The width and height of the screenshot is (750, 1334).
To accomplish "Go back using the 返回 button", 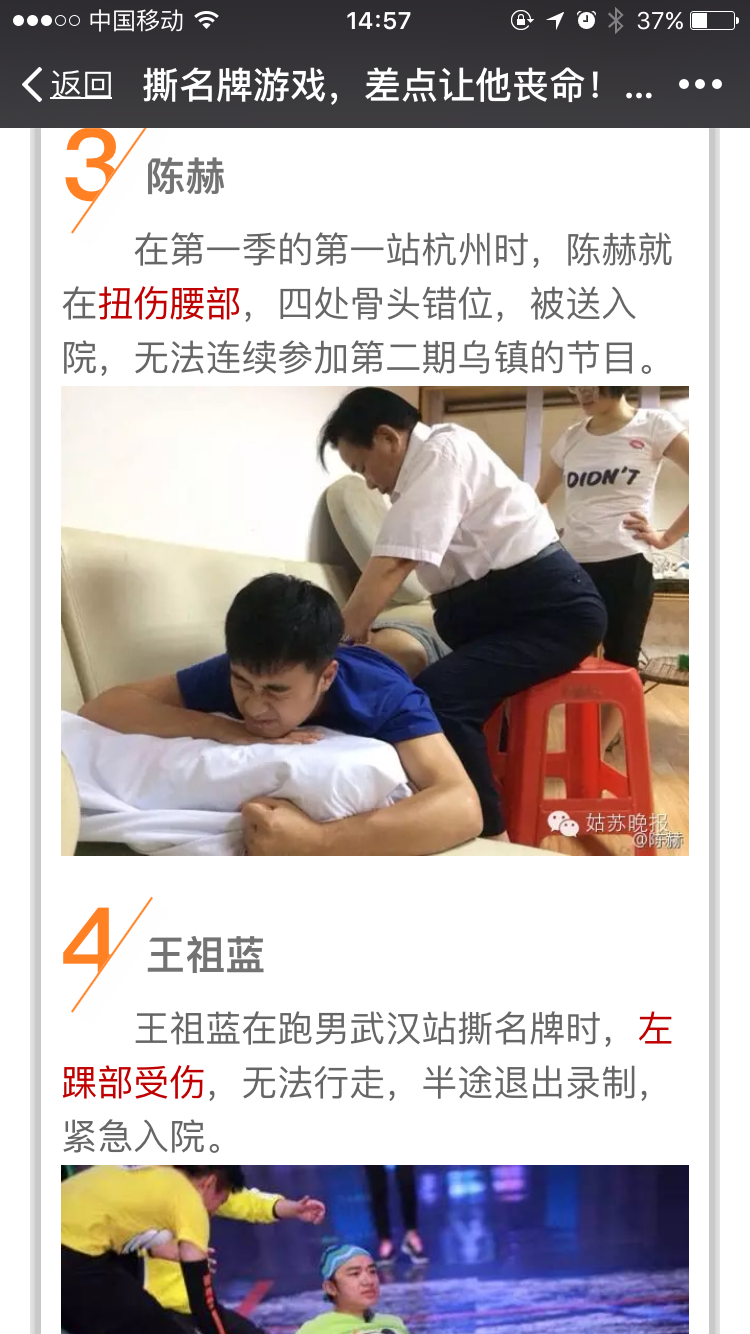I will point(66,86).
